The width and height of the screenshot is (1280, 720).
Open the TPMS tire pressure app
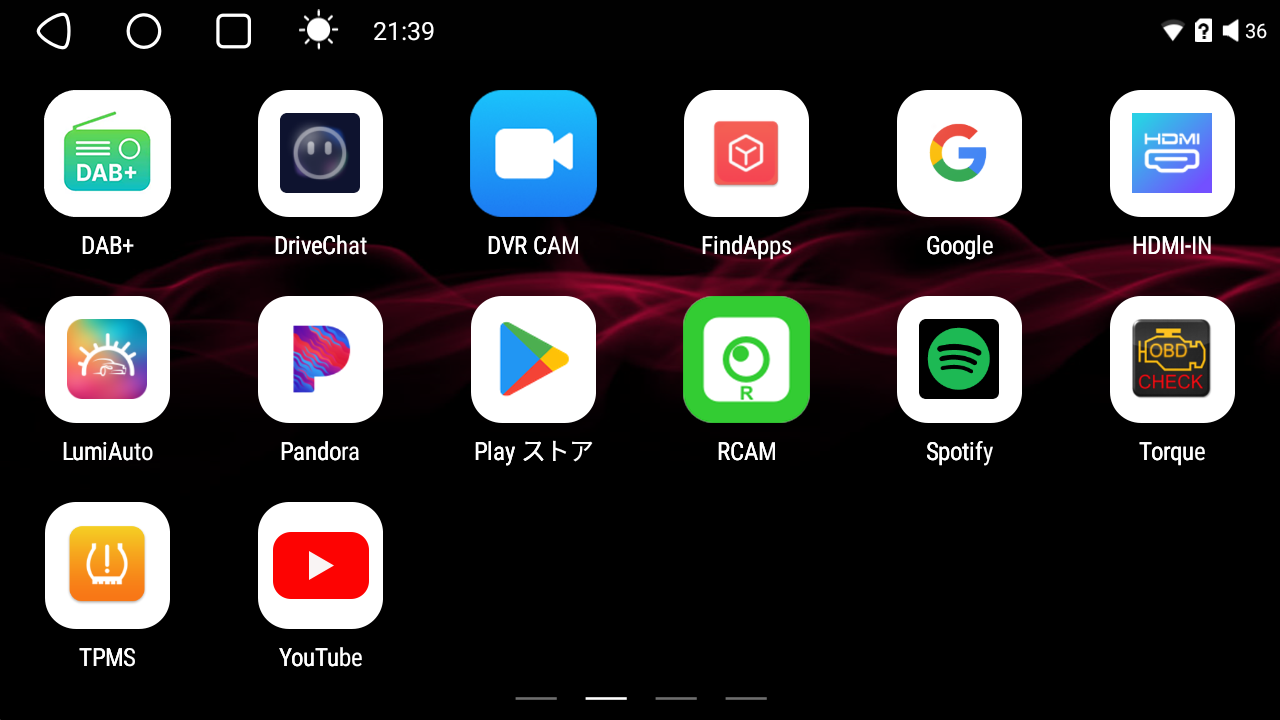click(107, 565)
